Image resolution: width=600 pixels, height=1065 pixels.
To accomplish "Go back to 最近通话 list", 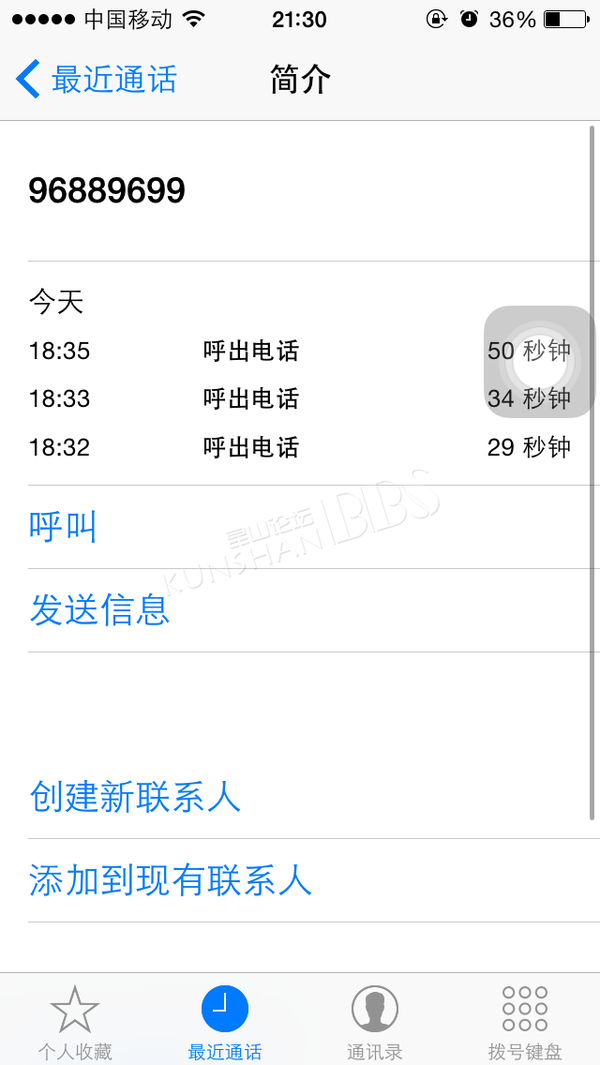I will coord(96,79).
